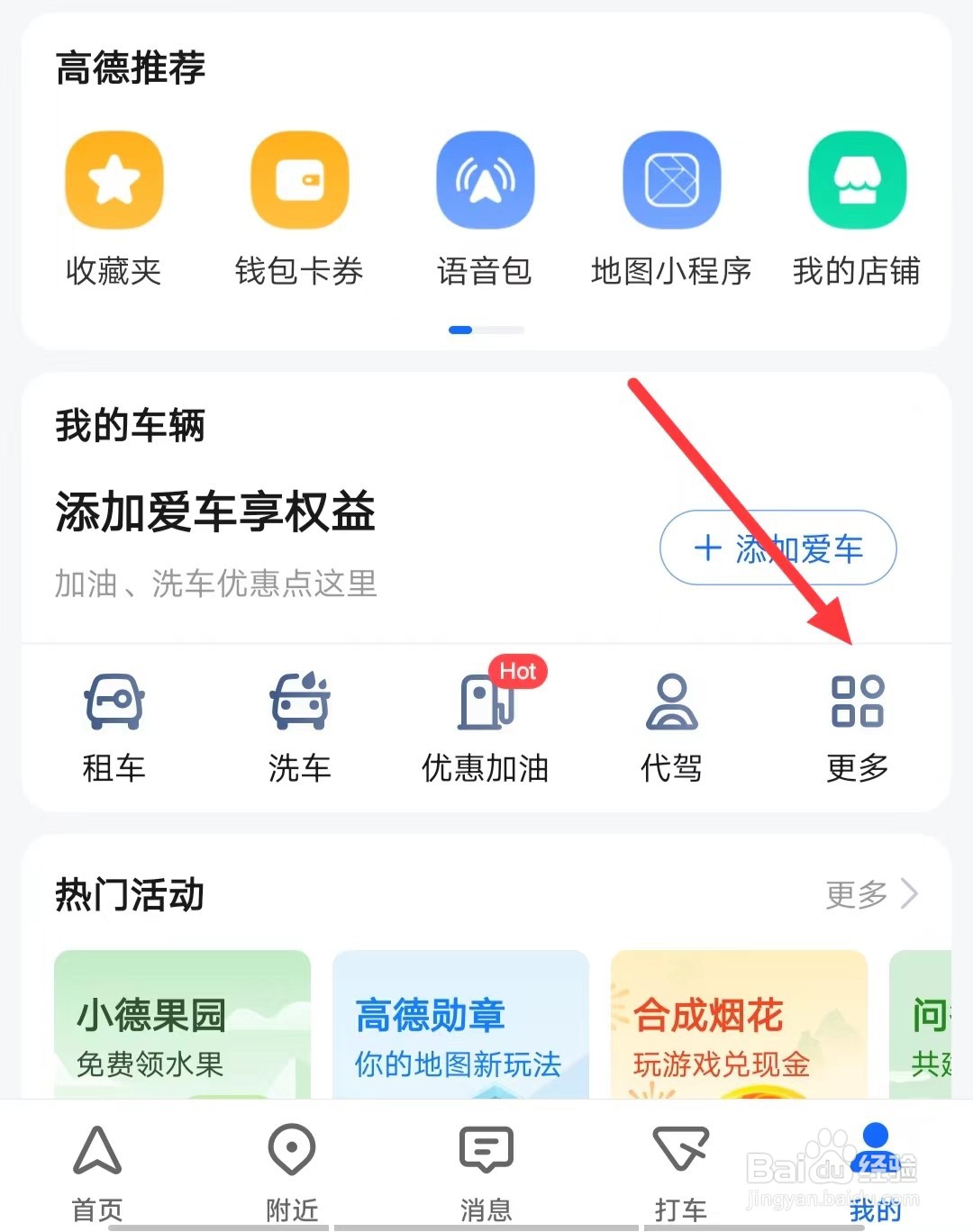Select the 租车 car rental icon
Image resolution: width=973 pixels, height=1232 pixels.
[x=114, y=704]
